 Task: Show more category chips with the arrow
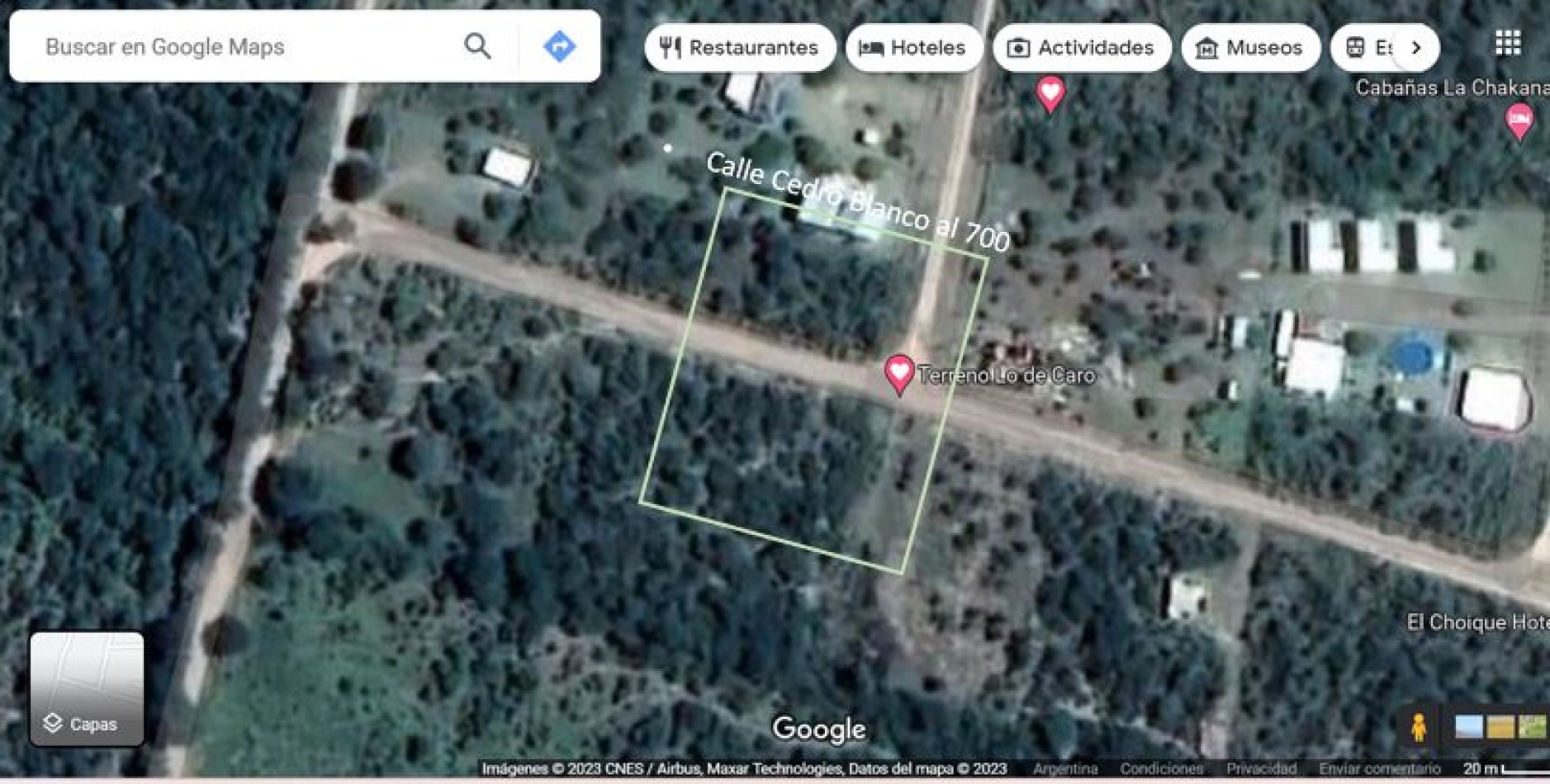[x=1416, y=48]
